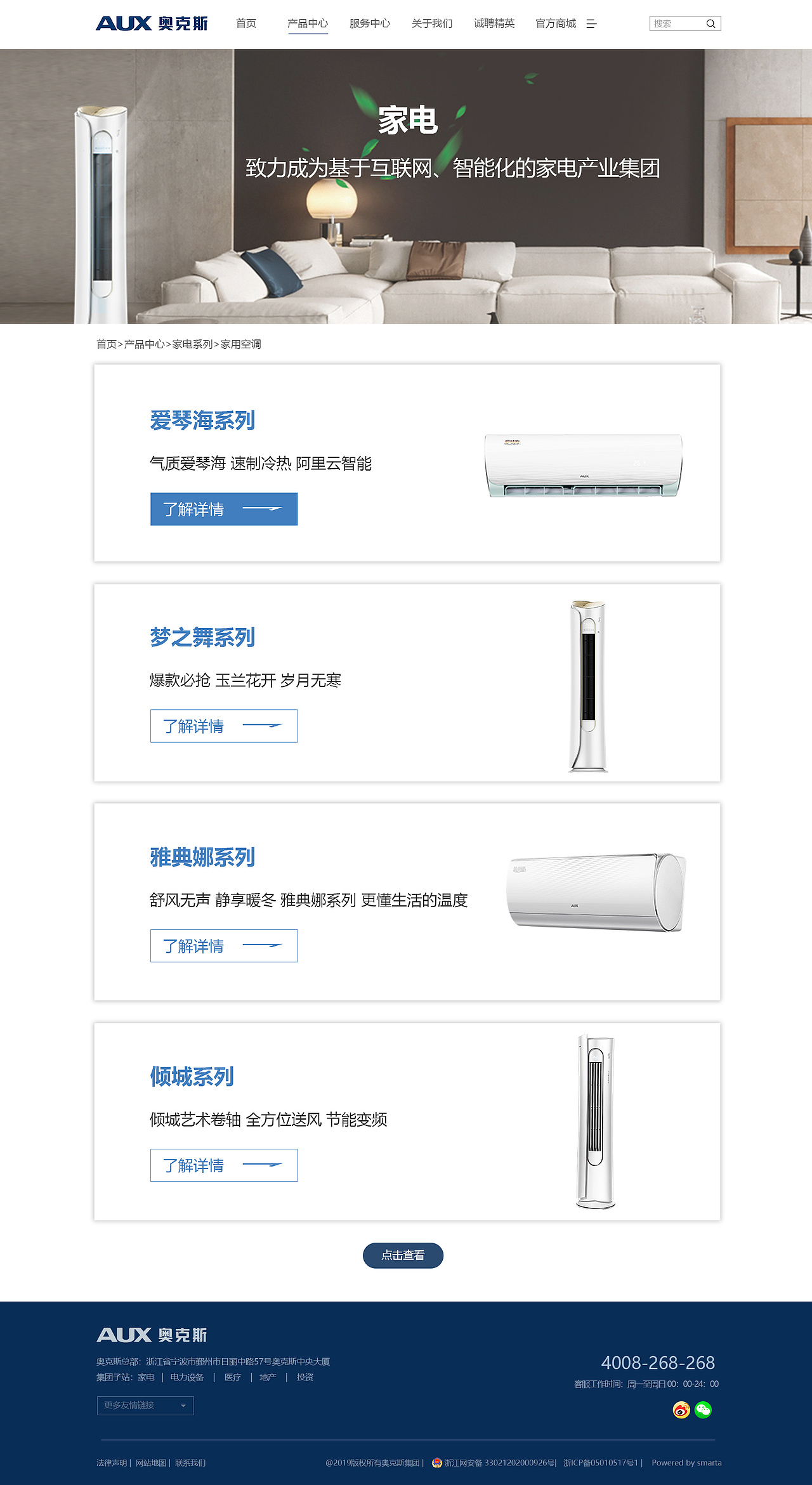
Task: Click 了解详情 under 梦之舞系列
Action: point(223,725)
